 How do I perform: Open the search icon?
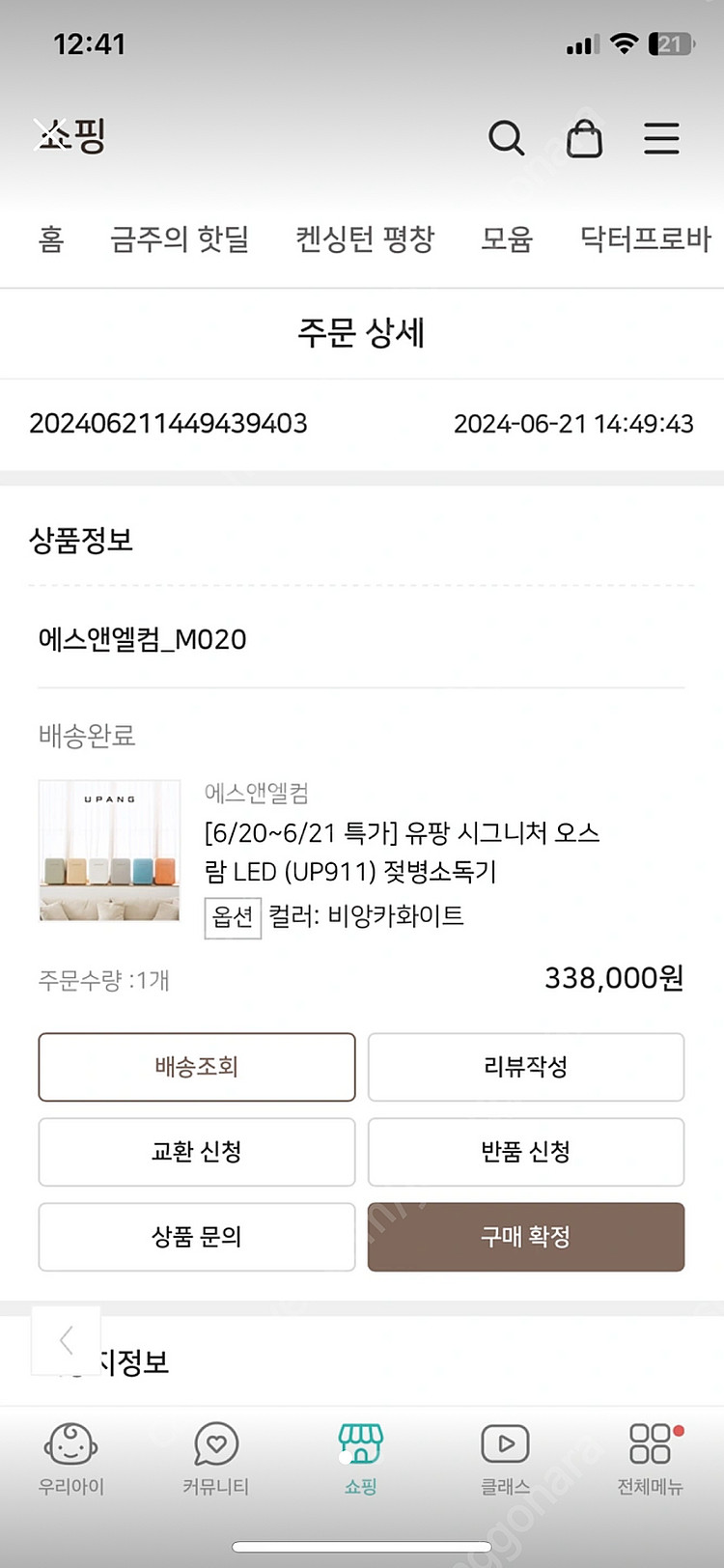click(507, 138)
